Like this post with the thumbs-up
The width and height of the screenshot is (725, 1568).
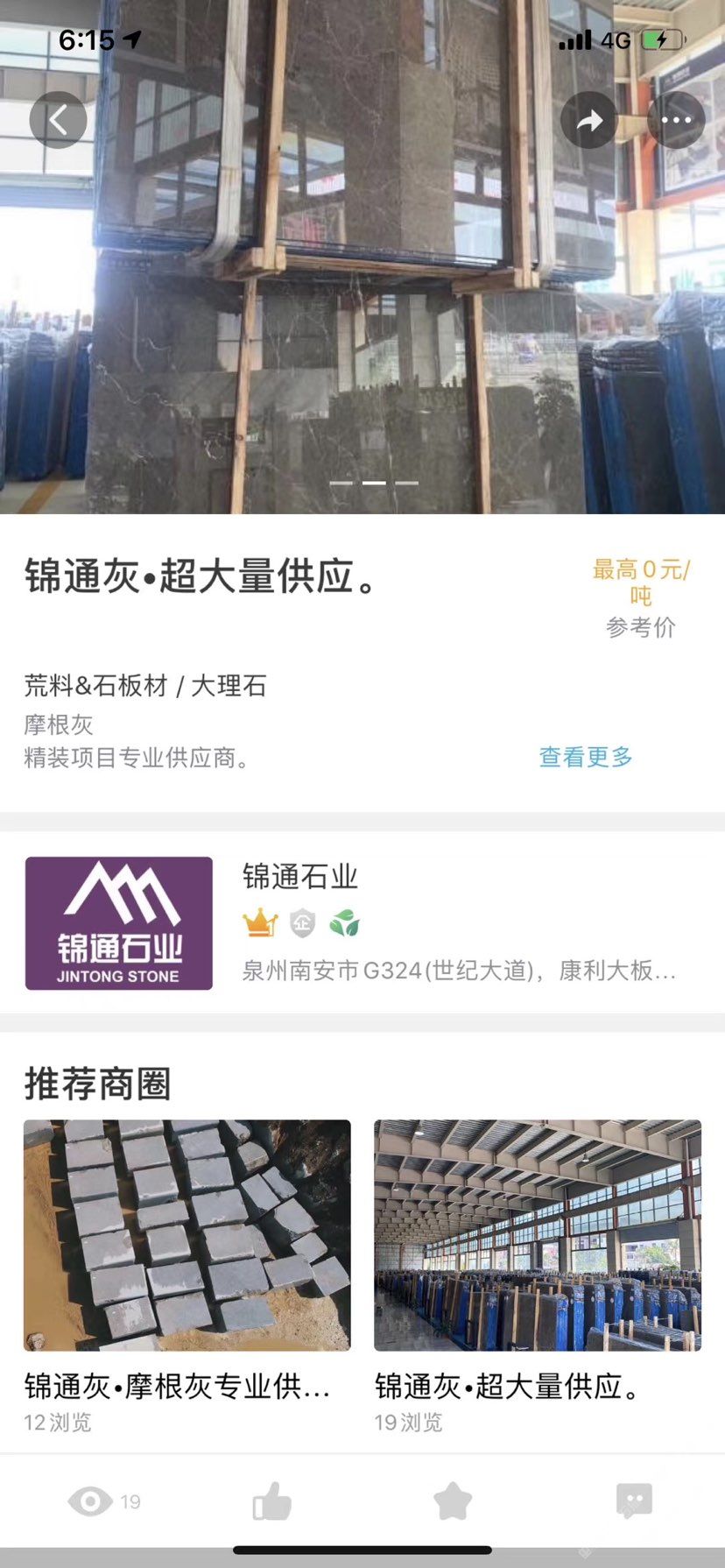(271, 1501)
